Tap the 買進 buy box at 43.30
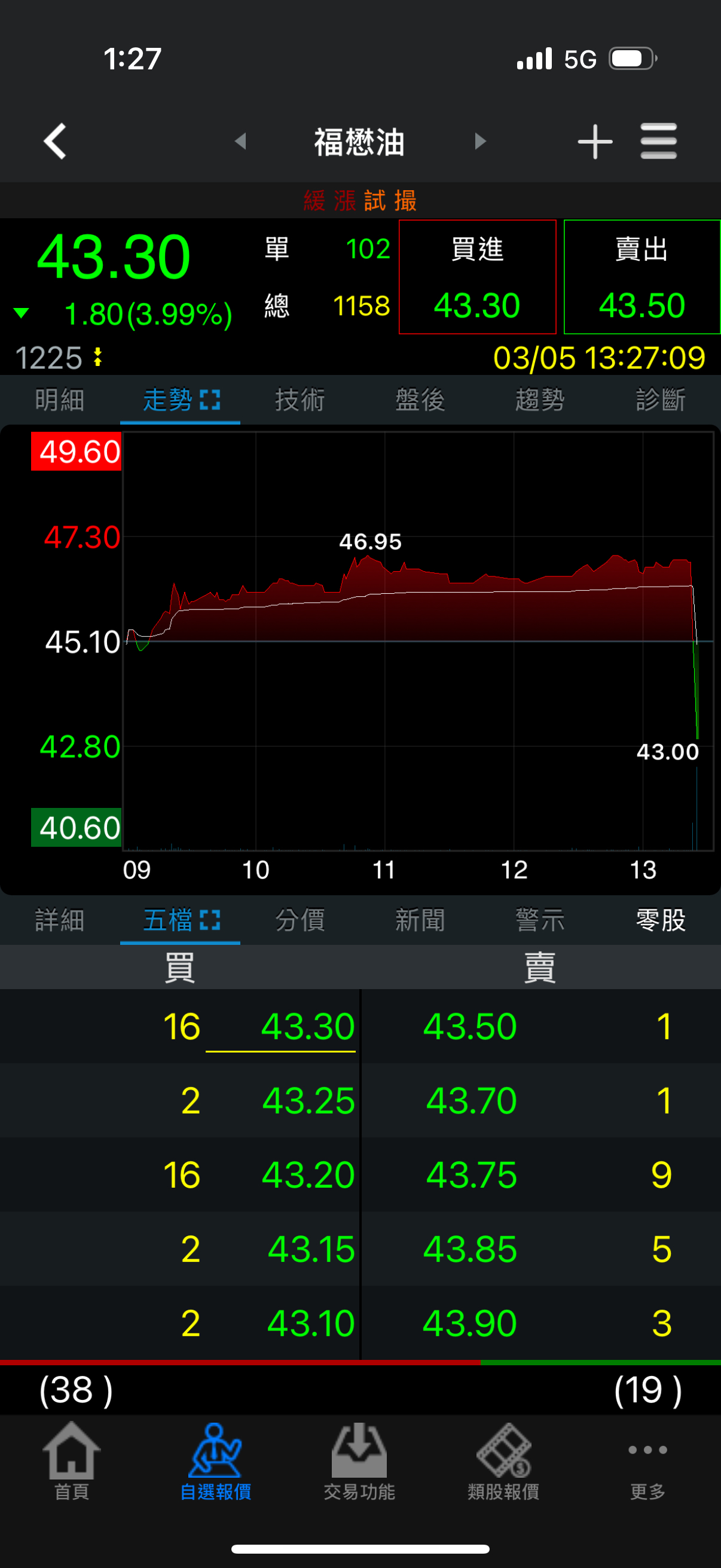Screen dimensions: 721x1568 pos(477,277)
